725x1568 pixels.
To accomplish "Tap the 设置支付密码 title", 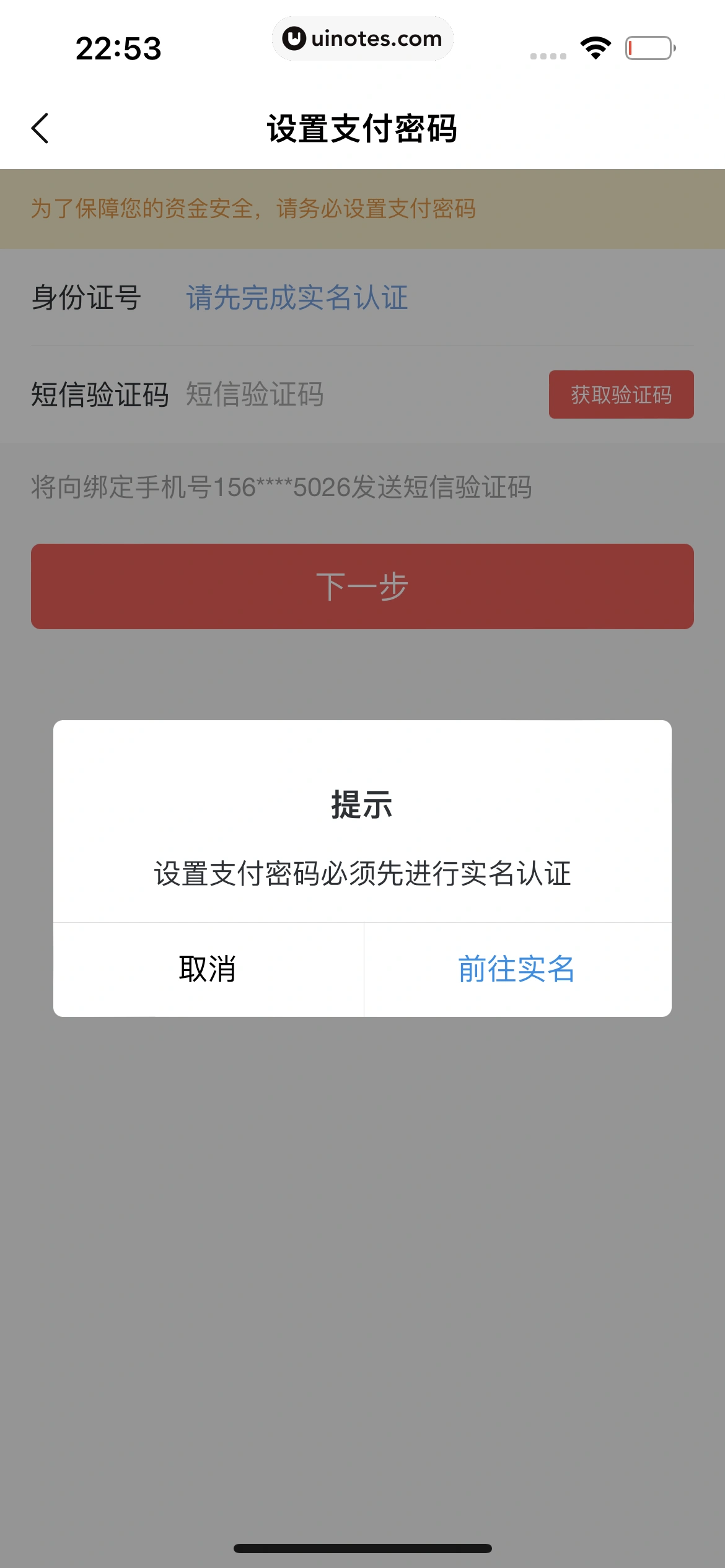I will click(x=362, y=127).
